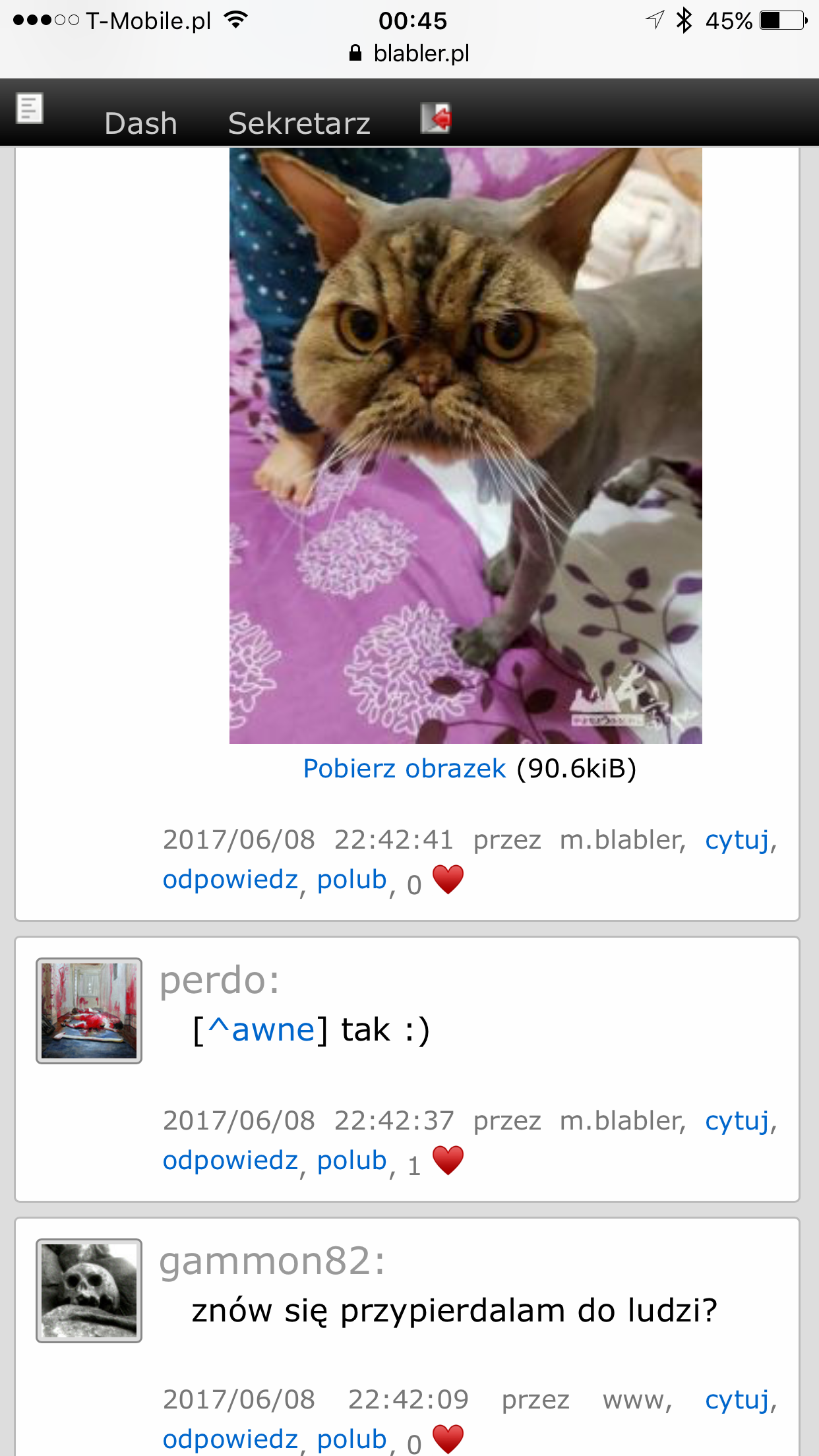Tap odpowiedz under perdo's post
819x1456 pixels.
pyautogui.click(x=230, y=1161)
